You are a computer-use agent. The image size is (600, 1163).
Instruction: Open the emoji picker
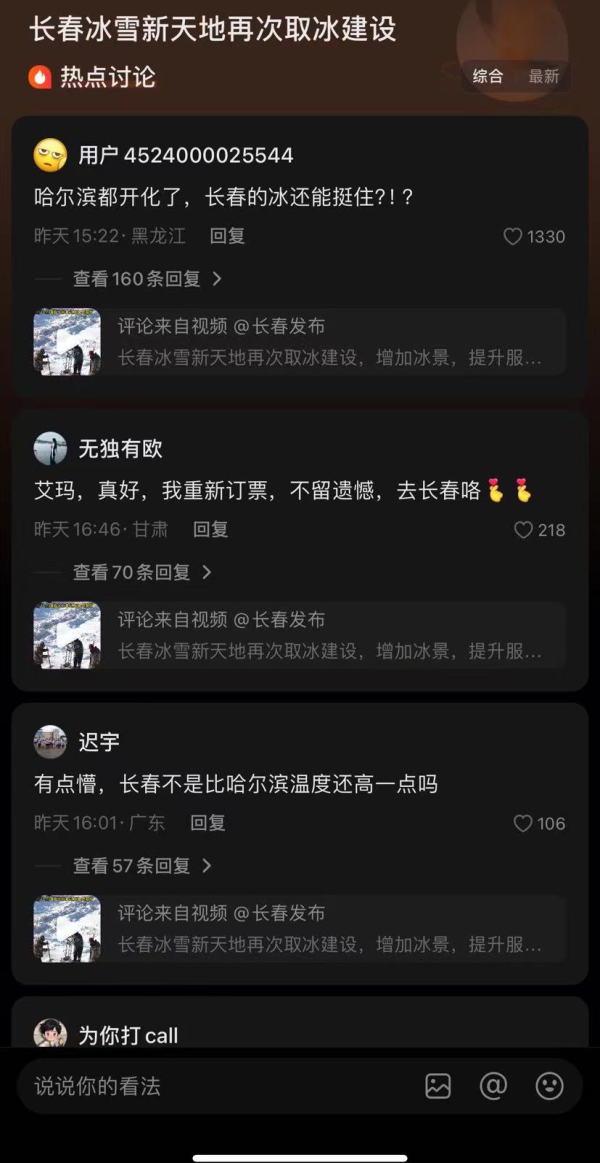tap(549, 1086)
